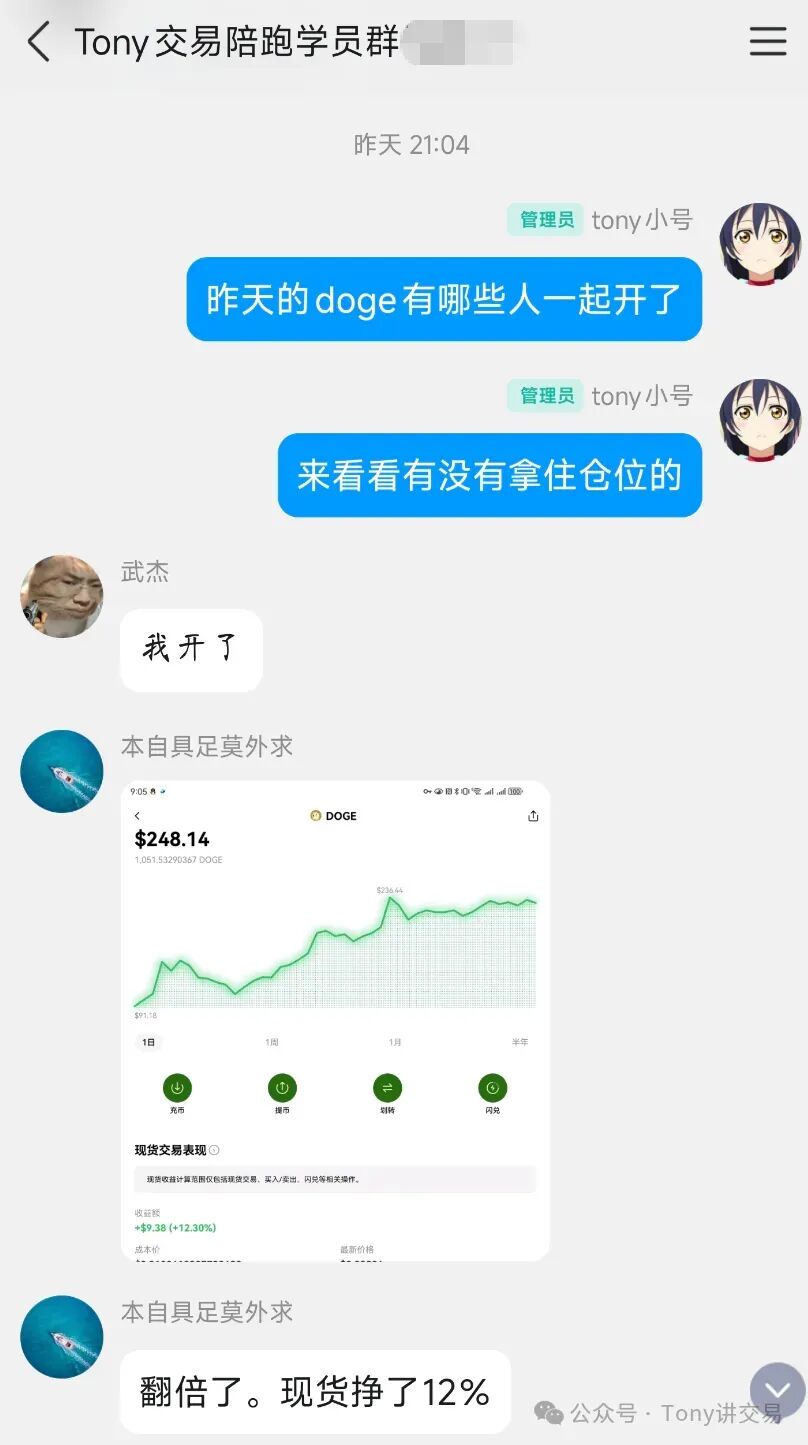Tap the back arrow beside the group title
The image size is (808, 1445).
(x=37, y=42)
